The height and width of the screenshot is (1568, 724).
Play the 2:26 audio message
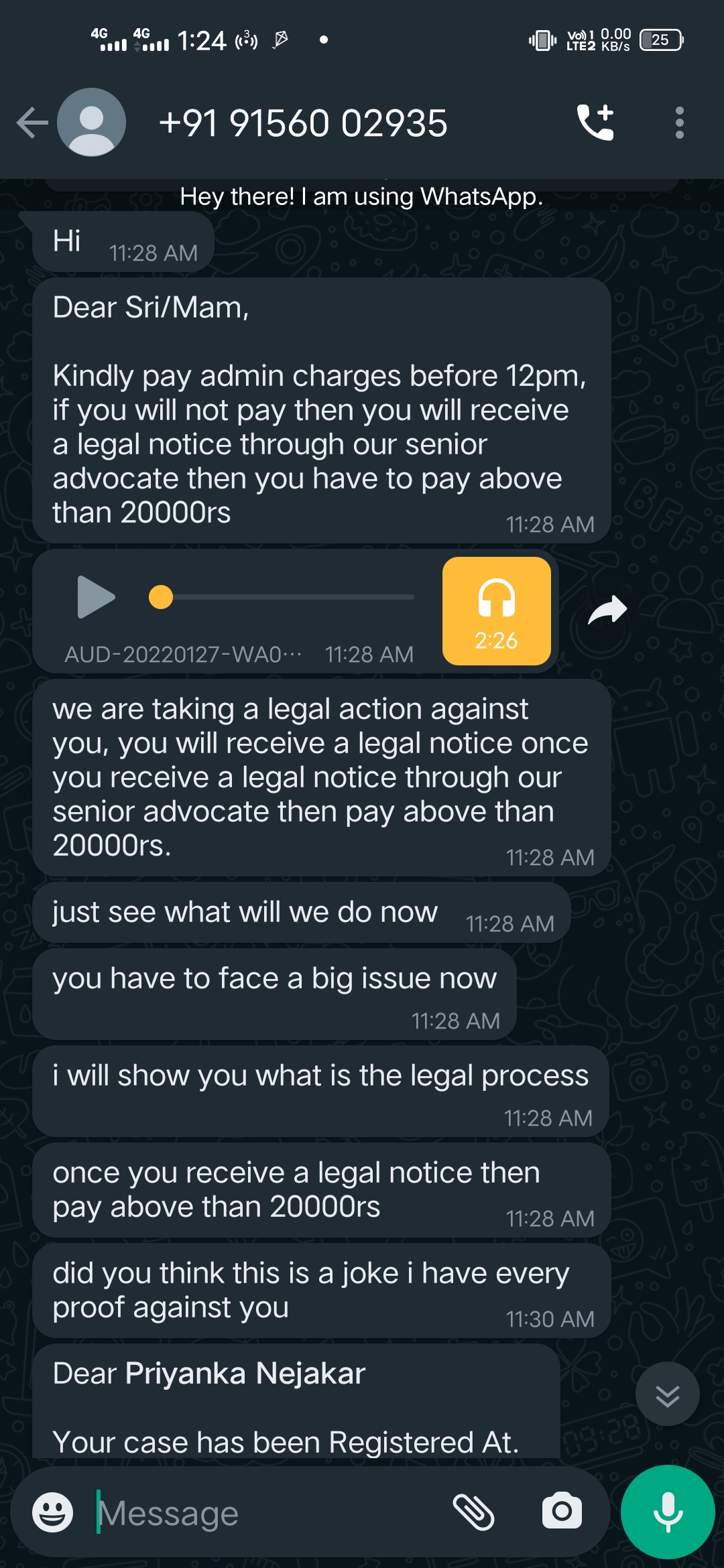(x=97, y=596)
